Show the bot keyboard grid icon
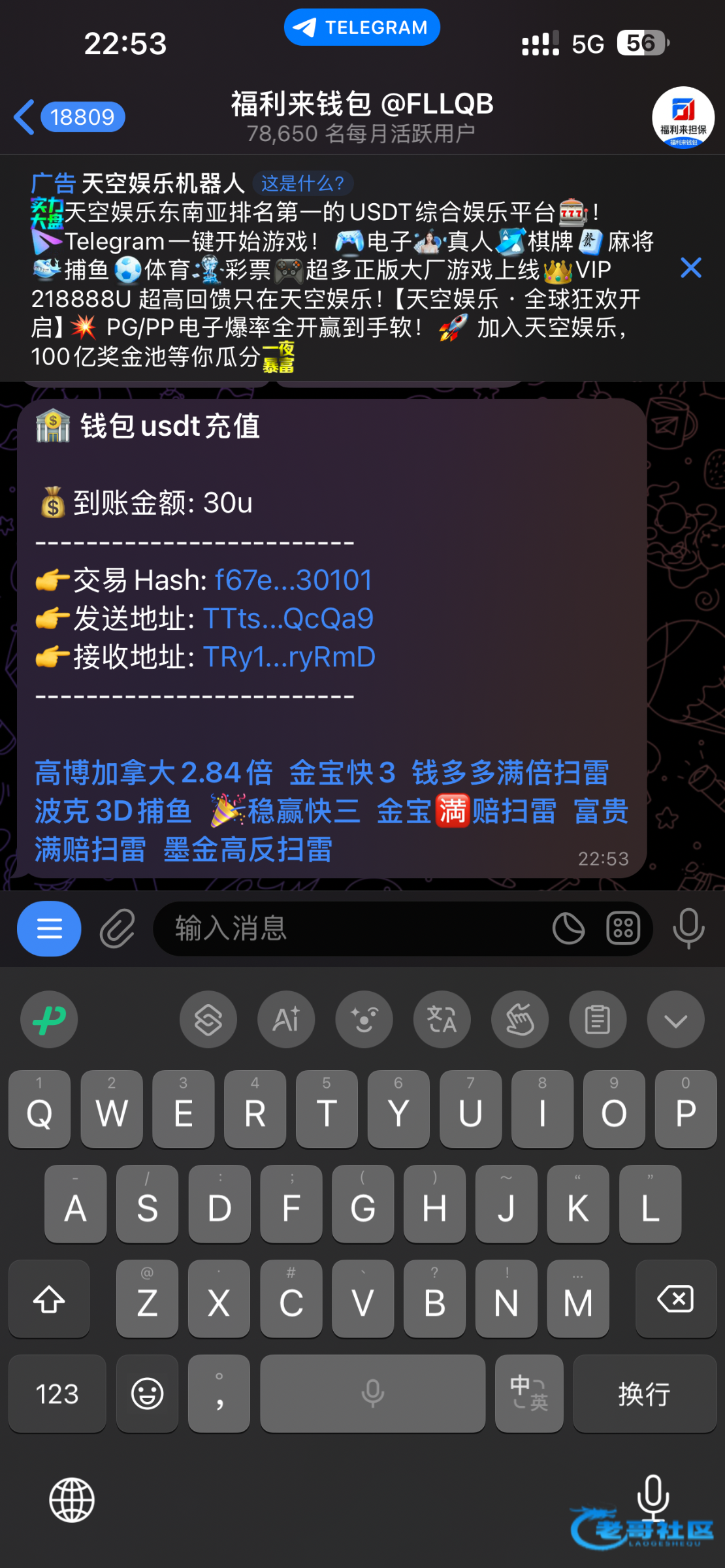The width and height of the screenshot is (725, 1568). (623, 928)
